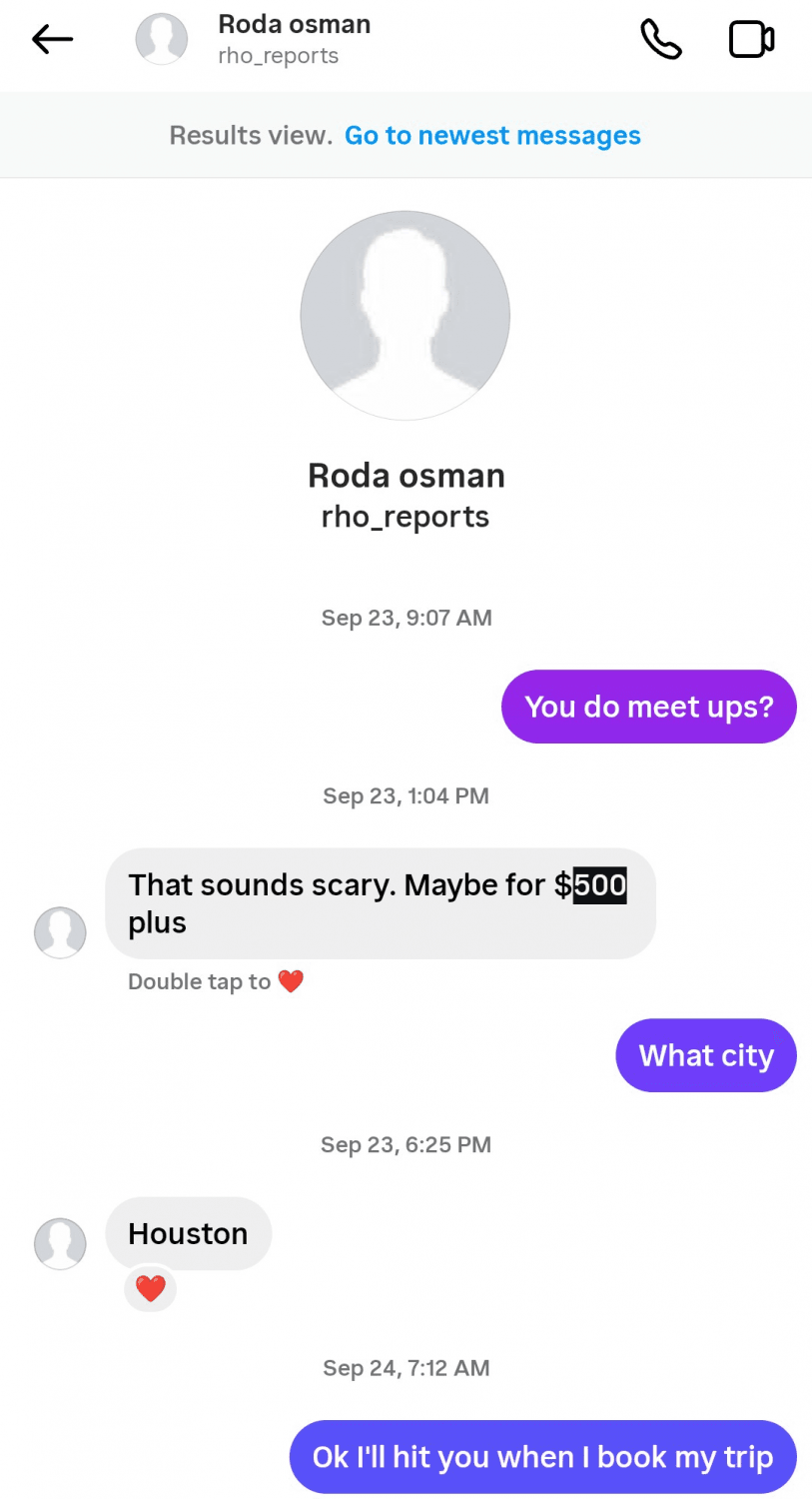Viewport: 812px width, 1499px height.
Task: Click the small avatar next to the Houston message
Action: [60, 1243]
